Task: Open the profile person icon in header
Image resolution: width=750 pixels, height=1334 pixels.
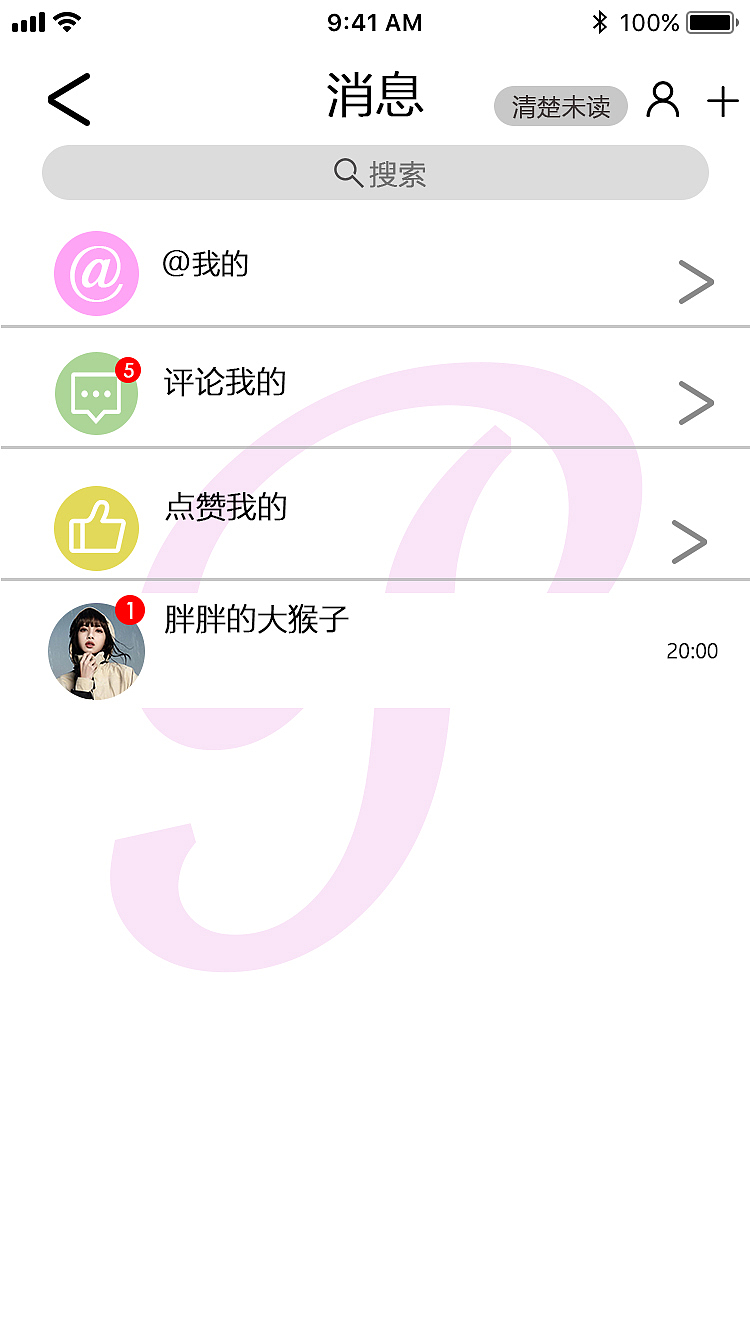Action: (x=661, y=100)
